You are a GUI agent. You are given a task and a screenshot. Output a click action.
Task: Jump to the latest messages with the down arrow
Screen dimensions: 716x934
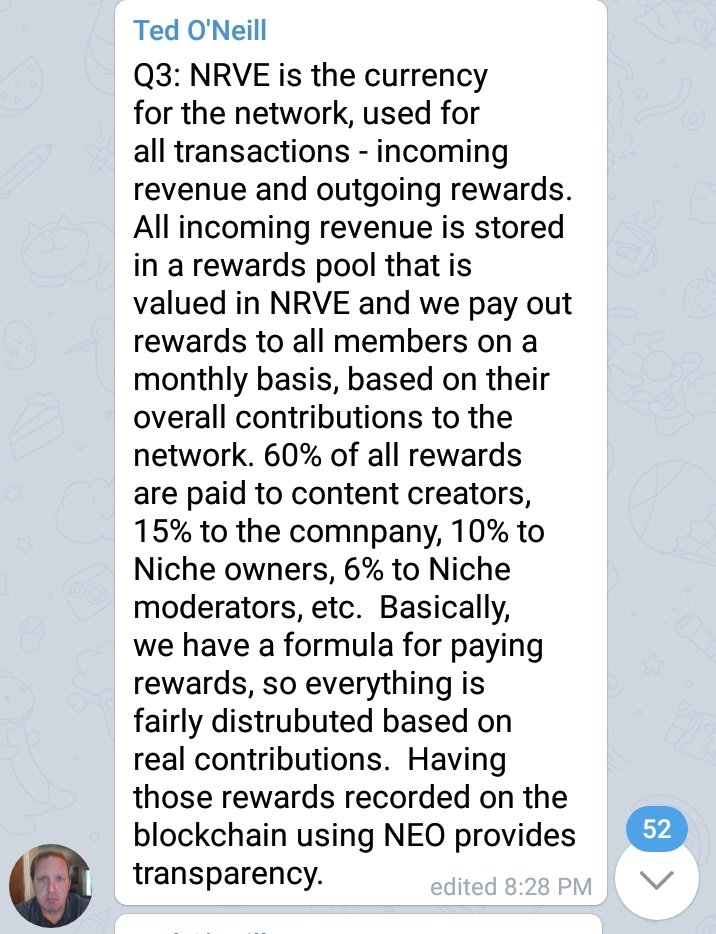click(x=656, y=879)
